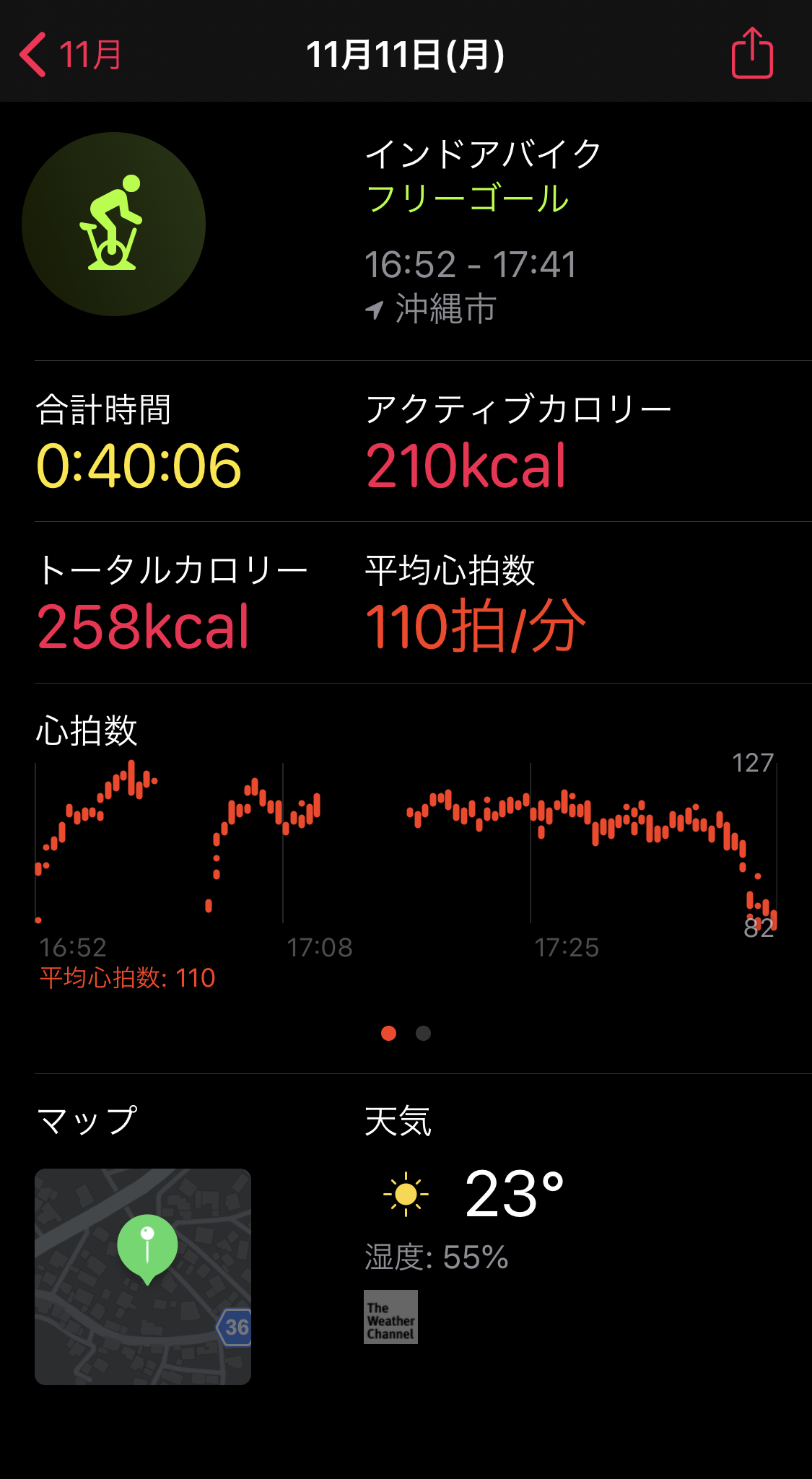
Task: Open The Weather Channel attribution link
Action: [390, 1317]
